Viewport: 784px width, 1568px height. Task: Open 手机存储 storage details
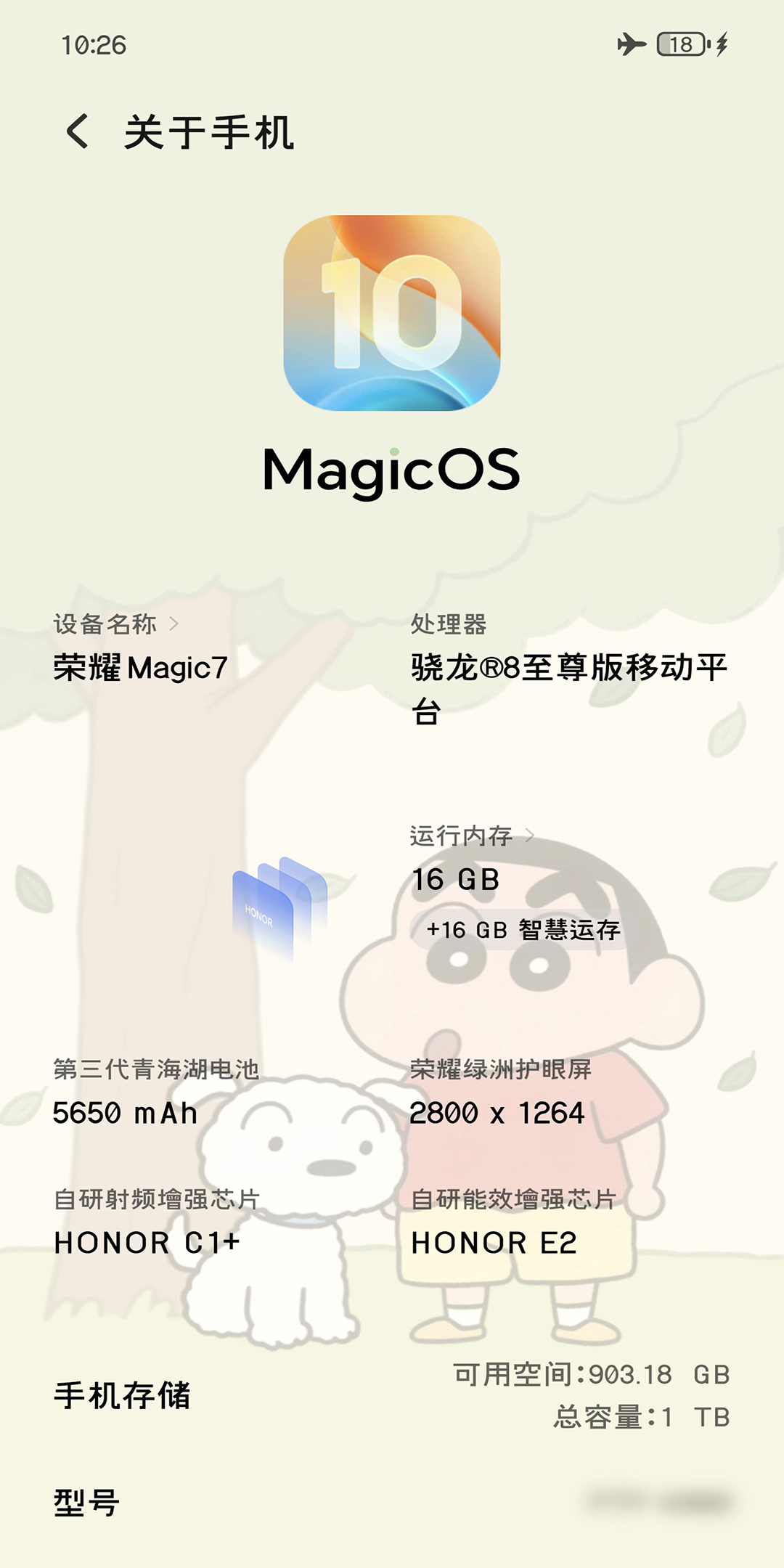click(392, 1395)
